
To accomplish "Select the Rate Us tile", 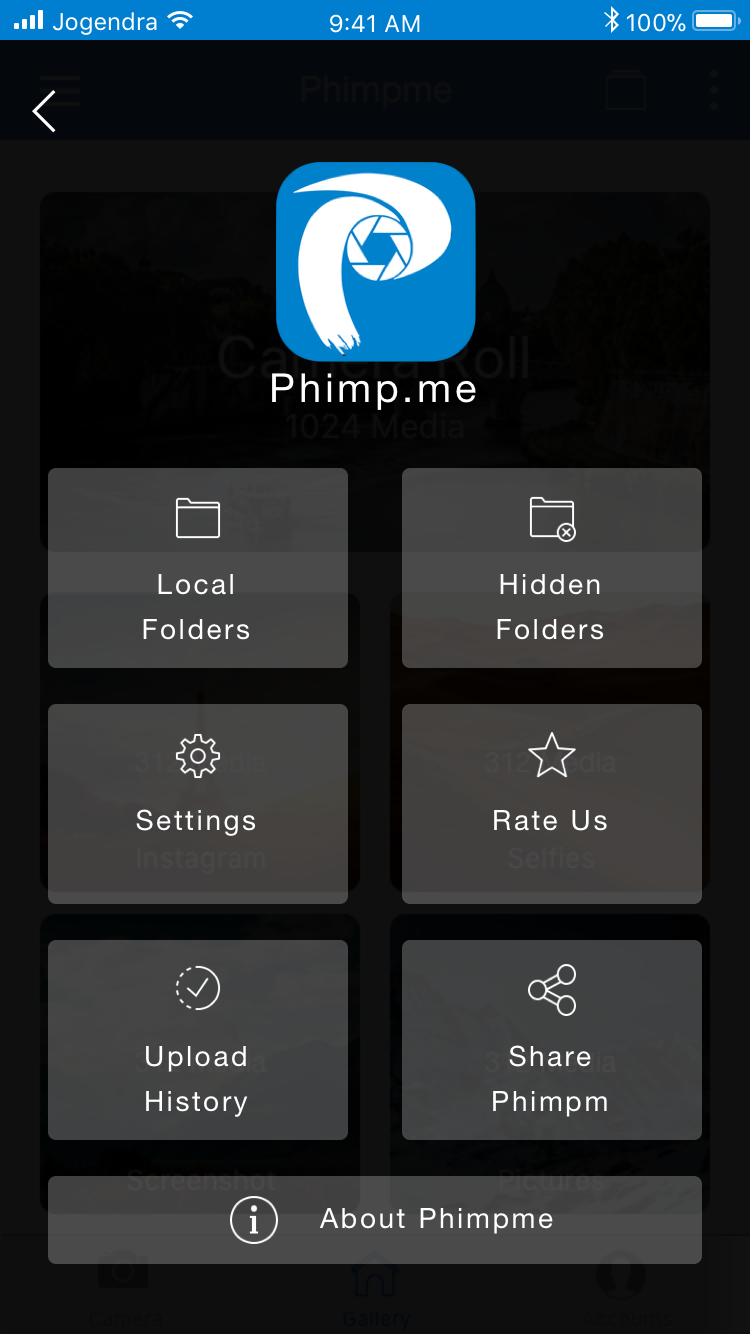I will click(x=551, y=804).
